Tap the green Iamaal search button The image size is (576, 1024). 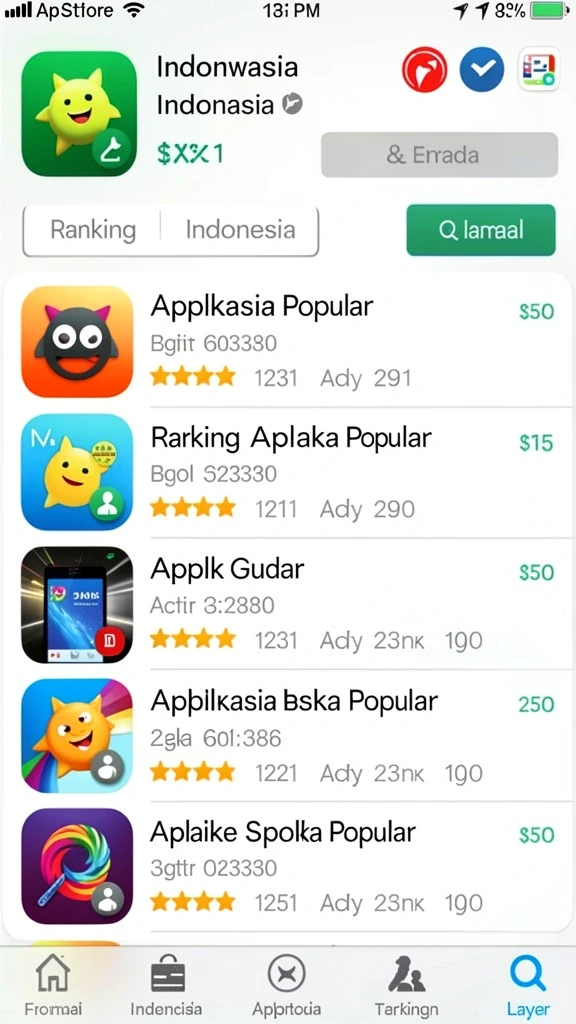coord(481,230)
